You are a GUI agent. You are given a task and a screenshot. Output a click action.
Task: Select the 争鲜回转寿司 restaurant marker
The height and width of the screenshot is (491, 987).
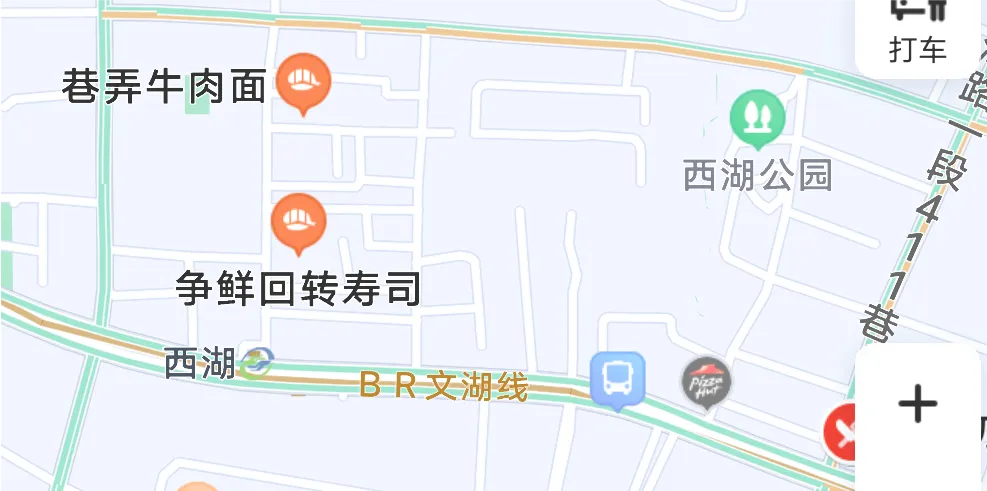tap(299, 222)
